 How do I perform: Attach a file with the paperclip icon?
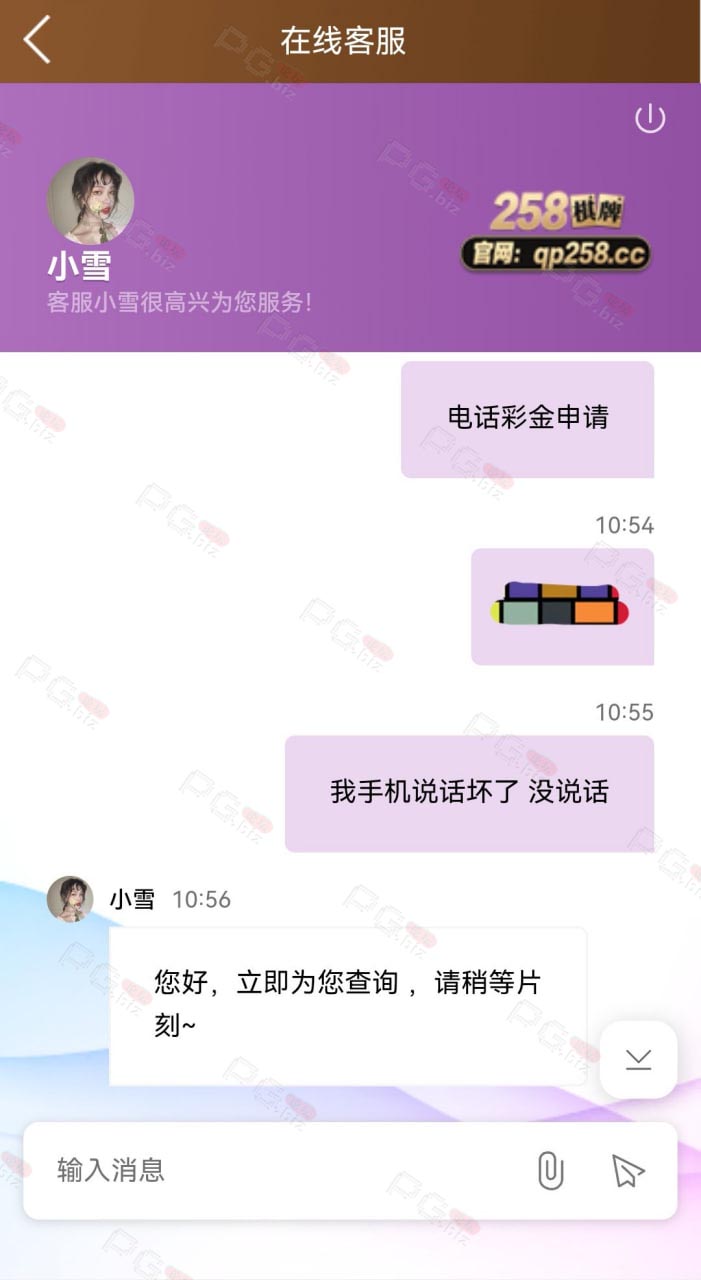[551, 1170]
